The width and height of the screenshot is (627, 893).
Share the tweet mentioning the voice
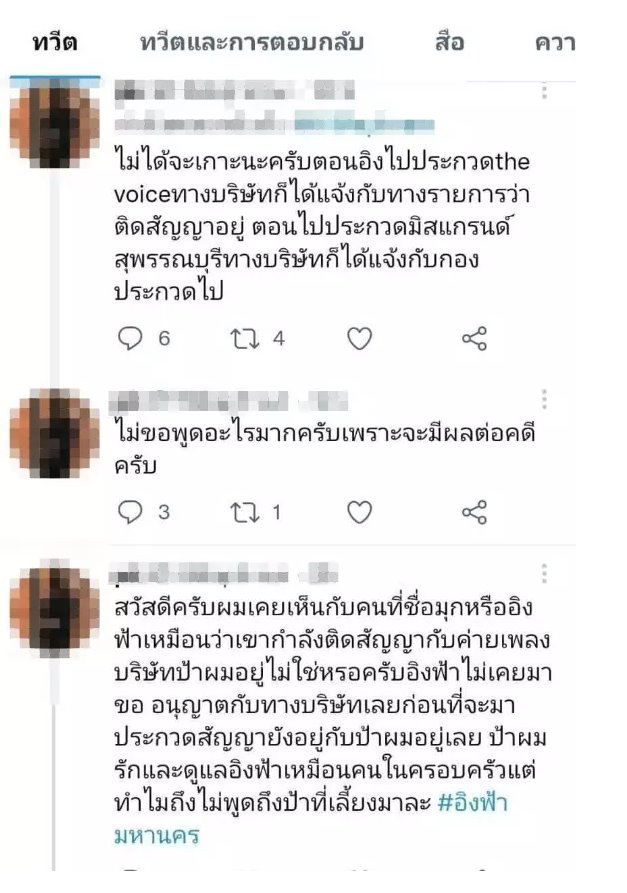(x=474, y=339)
